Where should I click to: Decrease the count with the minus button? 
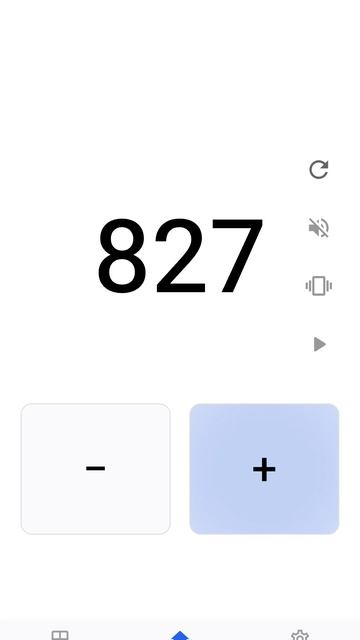[96, 469]
